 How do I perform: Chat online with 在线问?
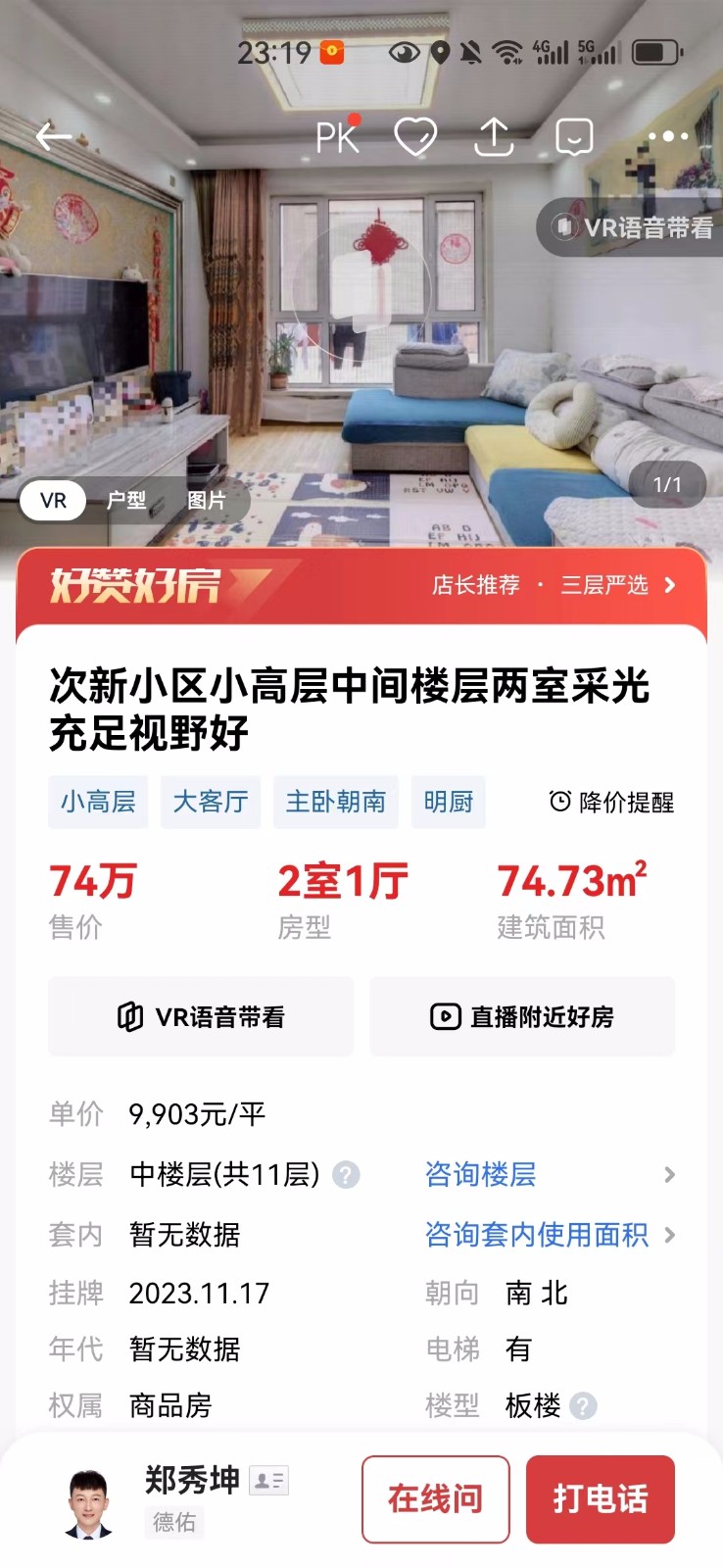[x=435, y=1498]
